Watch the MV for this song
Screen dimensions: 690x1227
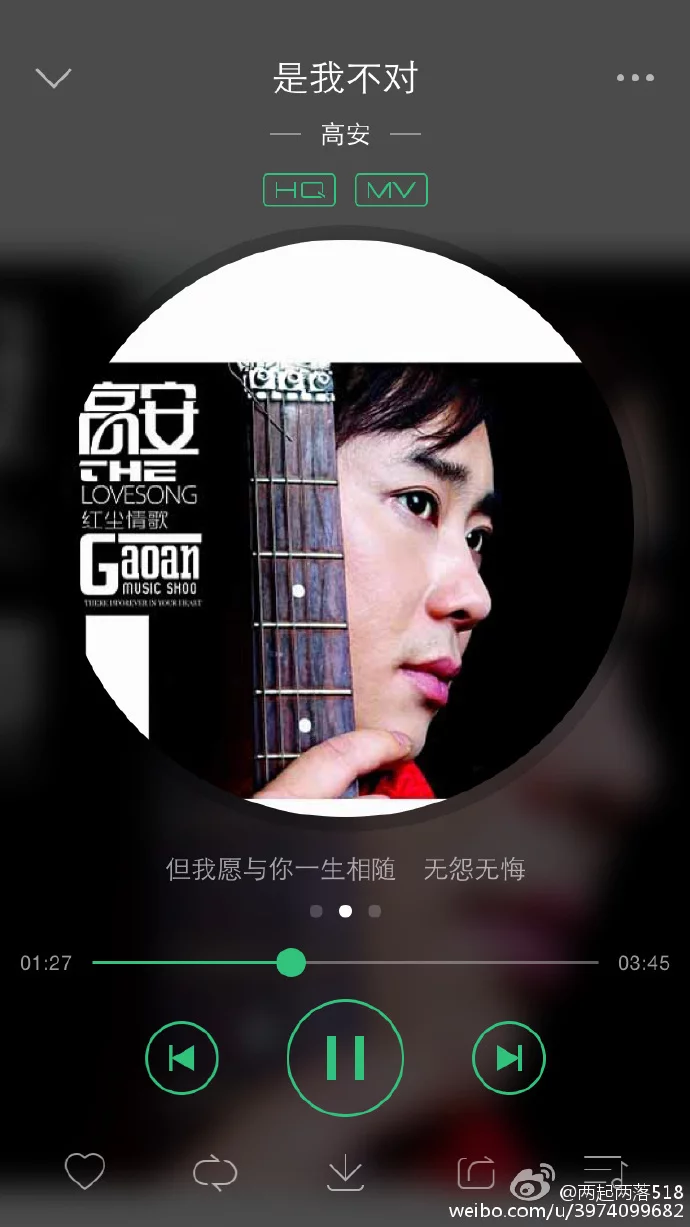(x=391, y=190)
